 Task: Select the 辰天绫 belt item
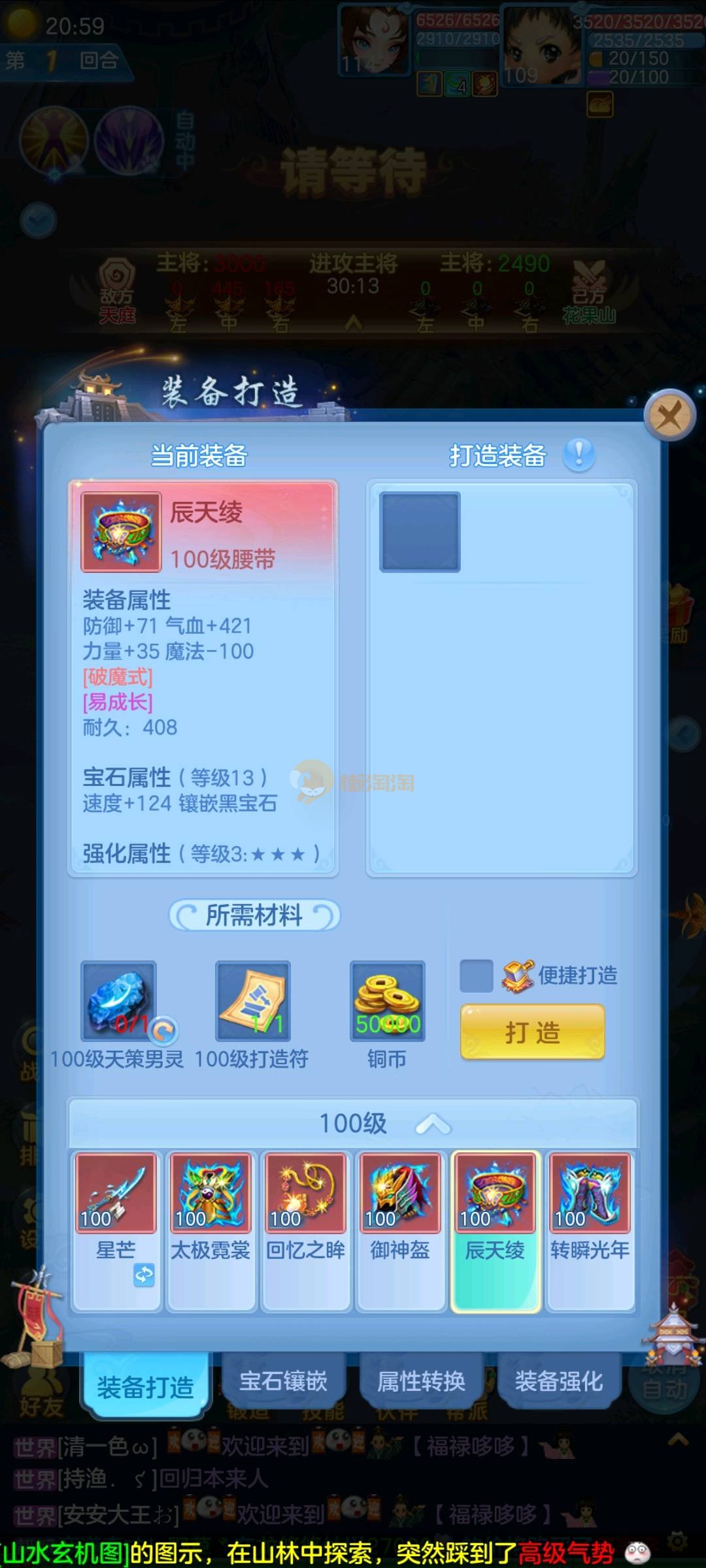tap(495, 1194)
